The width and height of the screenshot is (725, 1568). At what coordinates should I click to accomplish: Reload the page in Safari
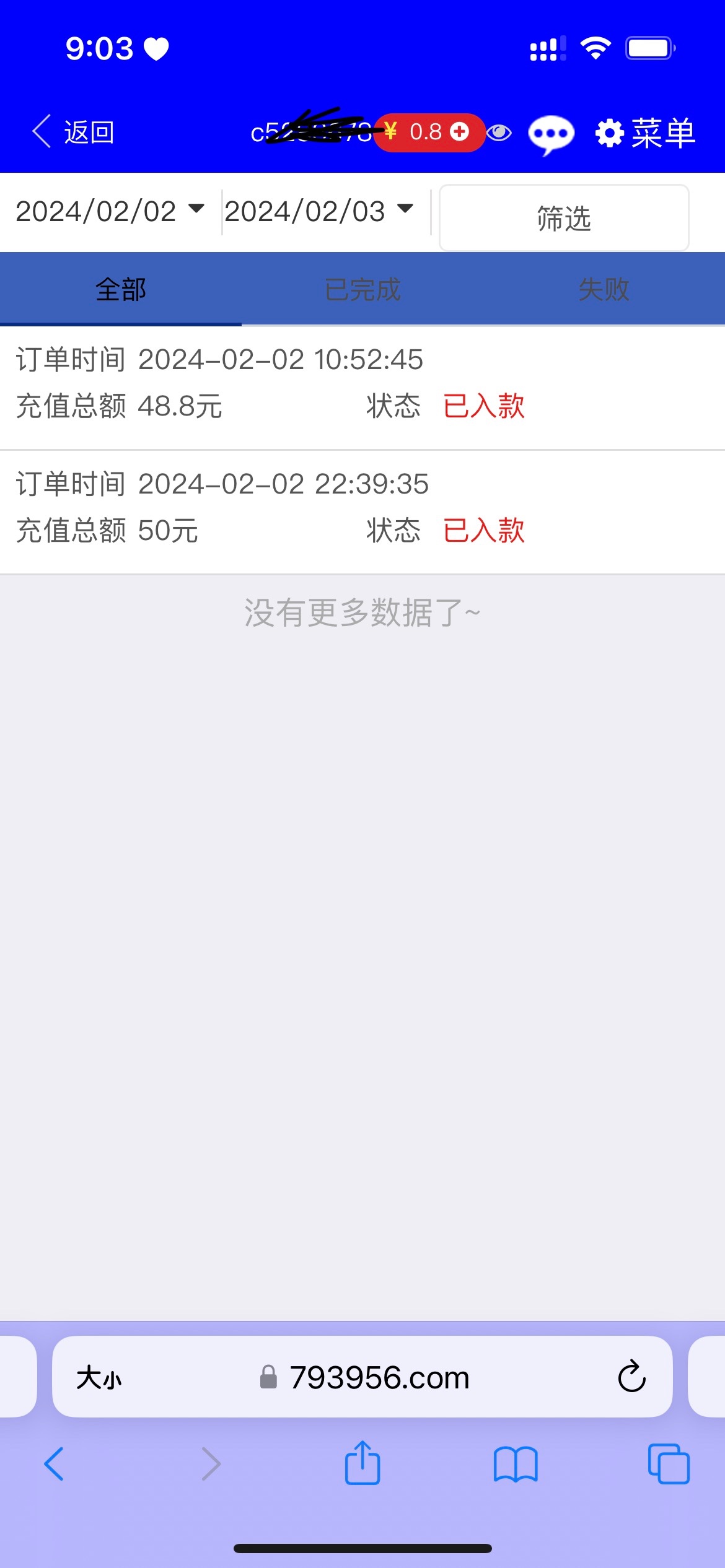[x=631, y=1377]
